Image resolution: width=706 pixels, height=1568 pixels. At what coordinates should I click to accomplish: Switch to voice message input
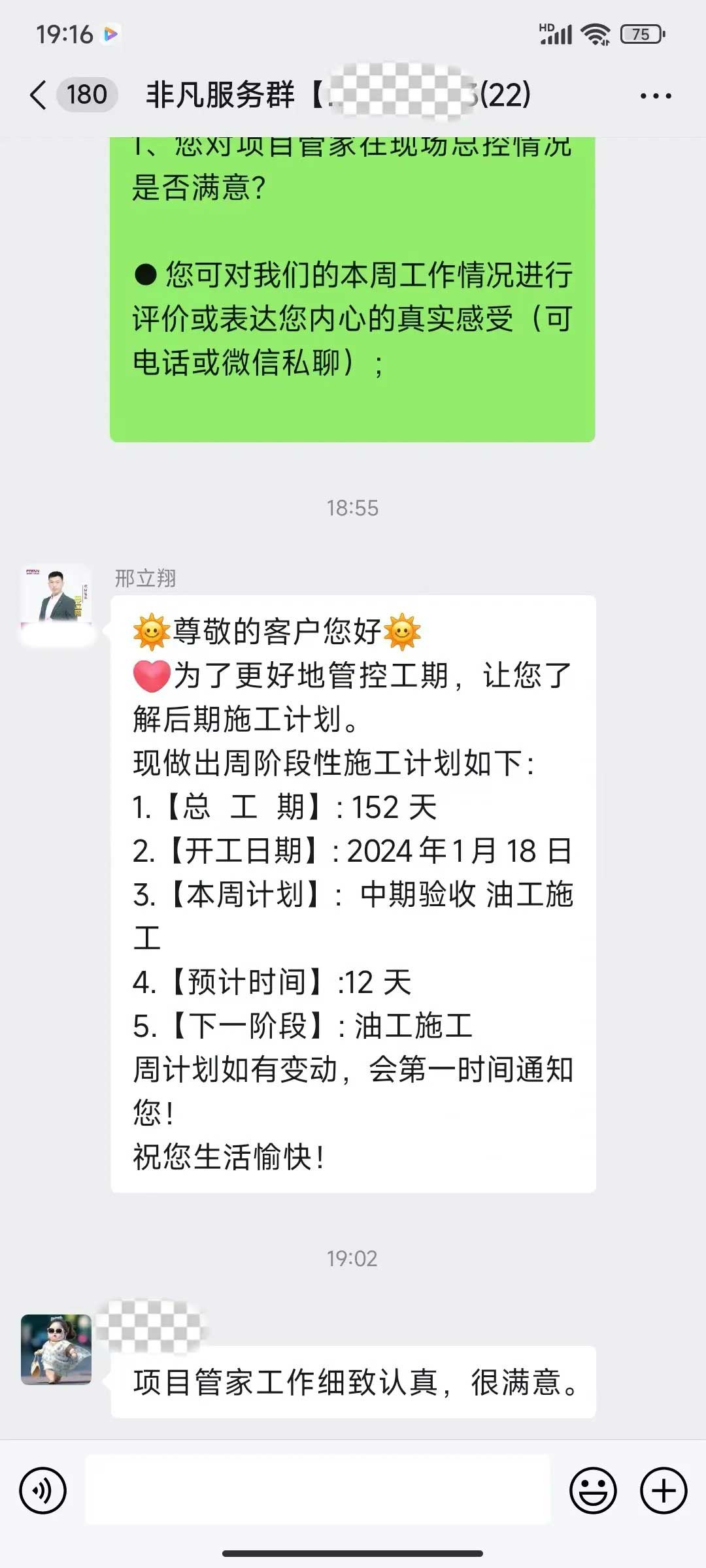[x=43, y=1491]
